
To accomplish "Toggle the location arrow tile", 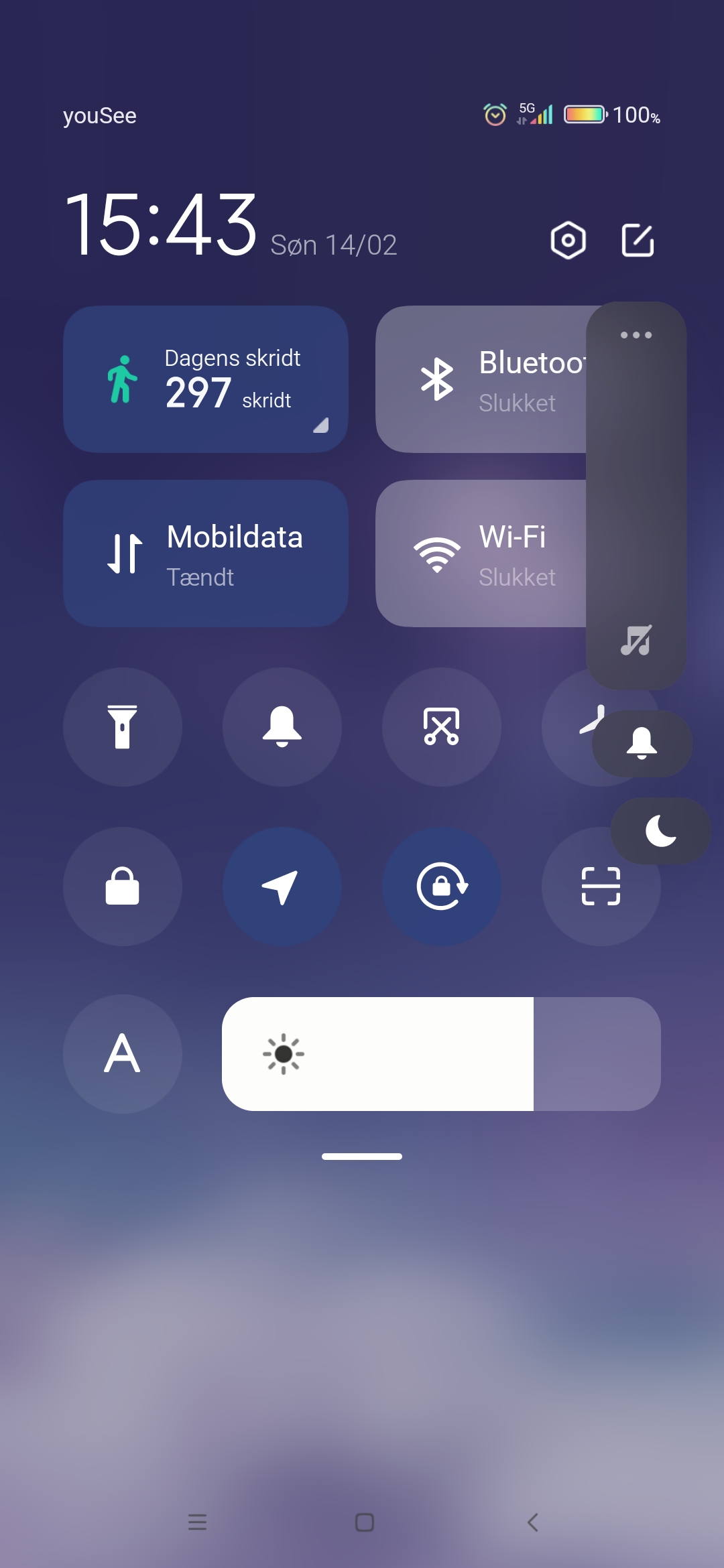I will (x=282, y=887).
